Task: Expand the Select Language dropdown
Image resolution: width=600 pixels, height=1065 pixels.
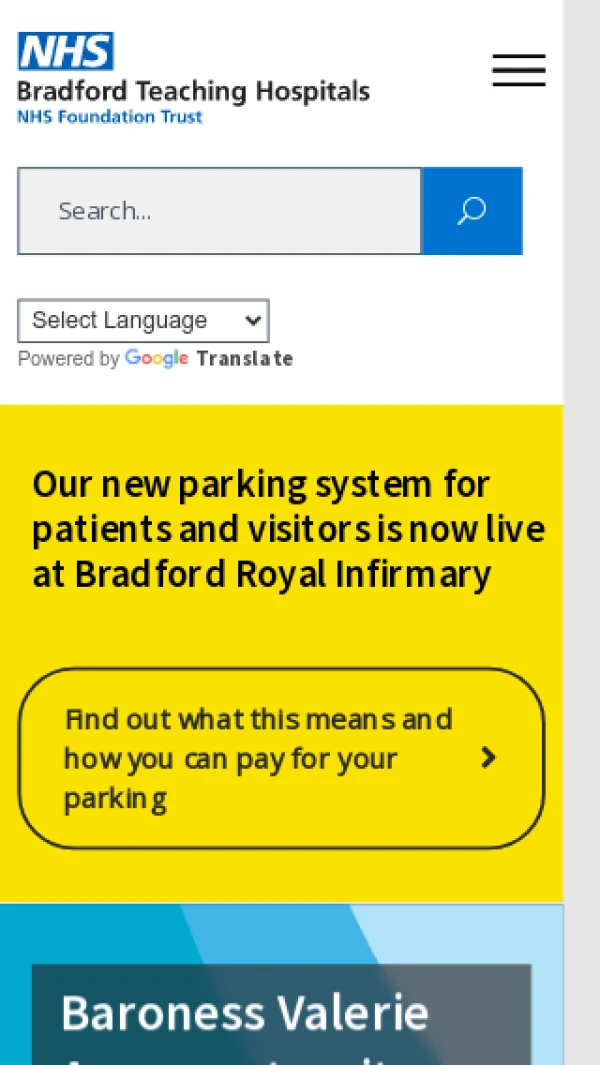Action: (143, 321)
